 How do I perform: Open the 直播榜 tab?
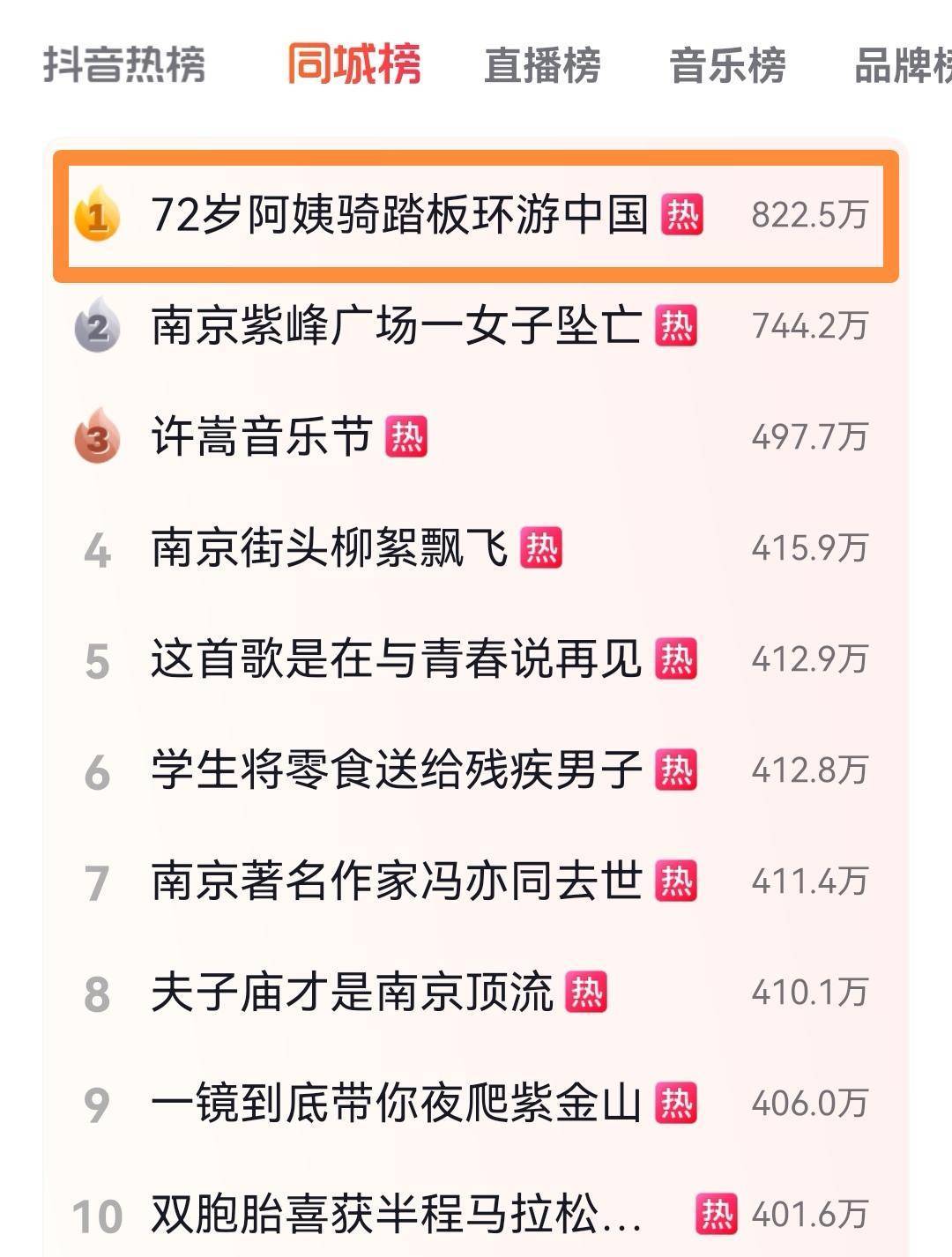coord(542,65)
